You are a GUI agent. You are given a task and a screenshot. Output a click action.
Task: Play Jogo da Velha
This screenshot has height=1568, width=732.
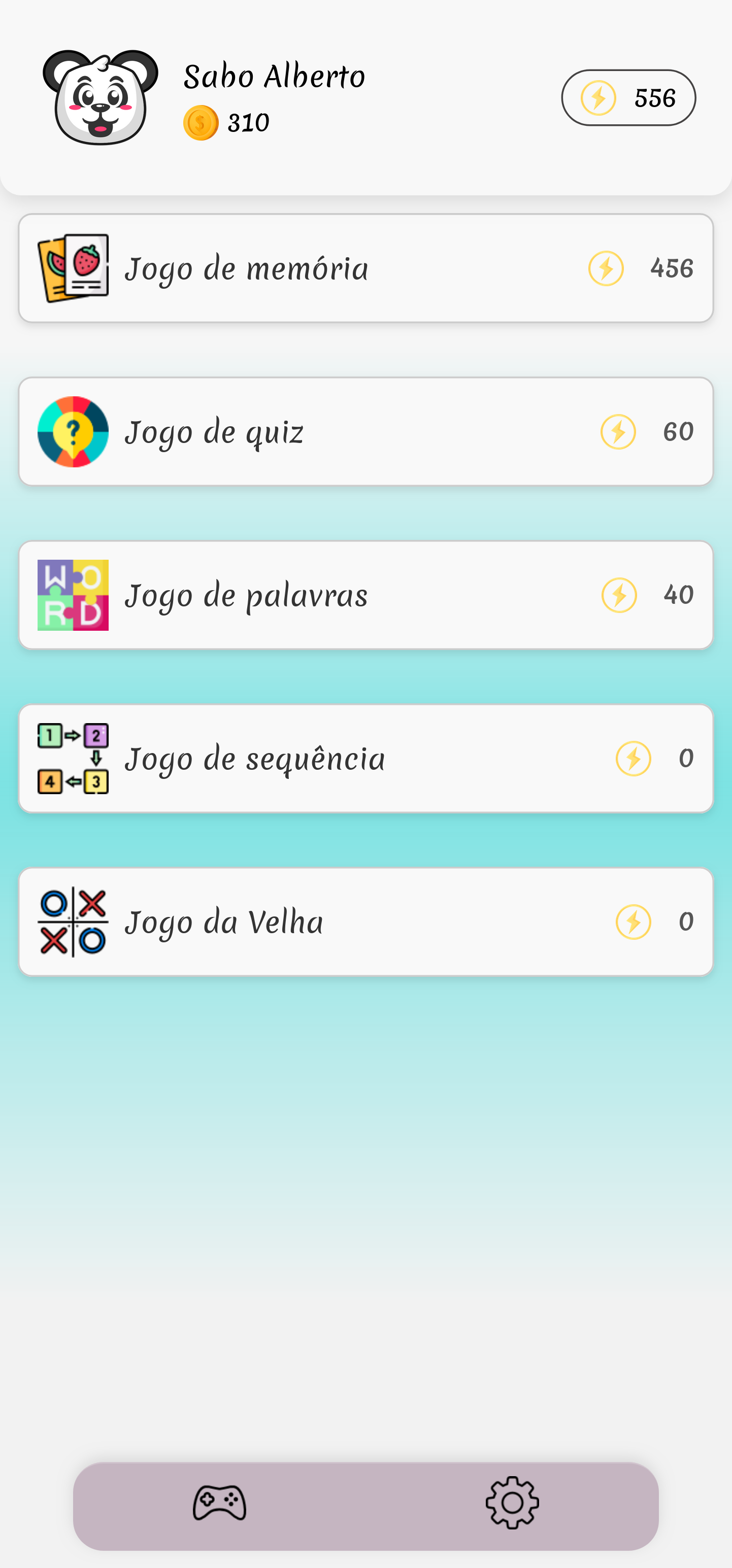365,922
